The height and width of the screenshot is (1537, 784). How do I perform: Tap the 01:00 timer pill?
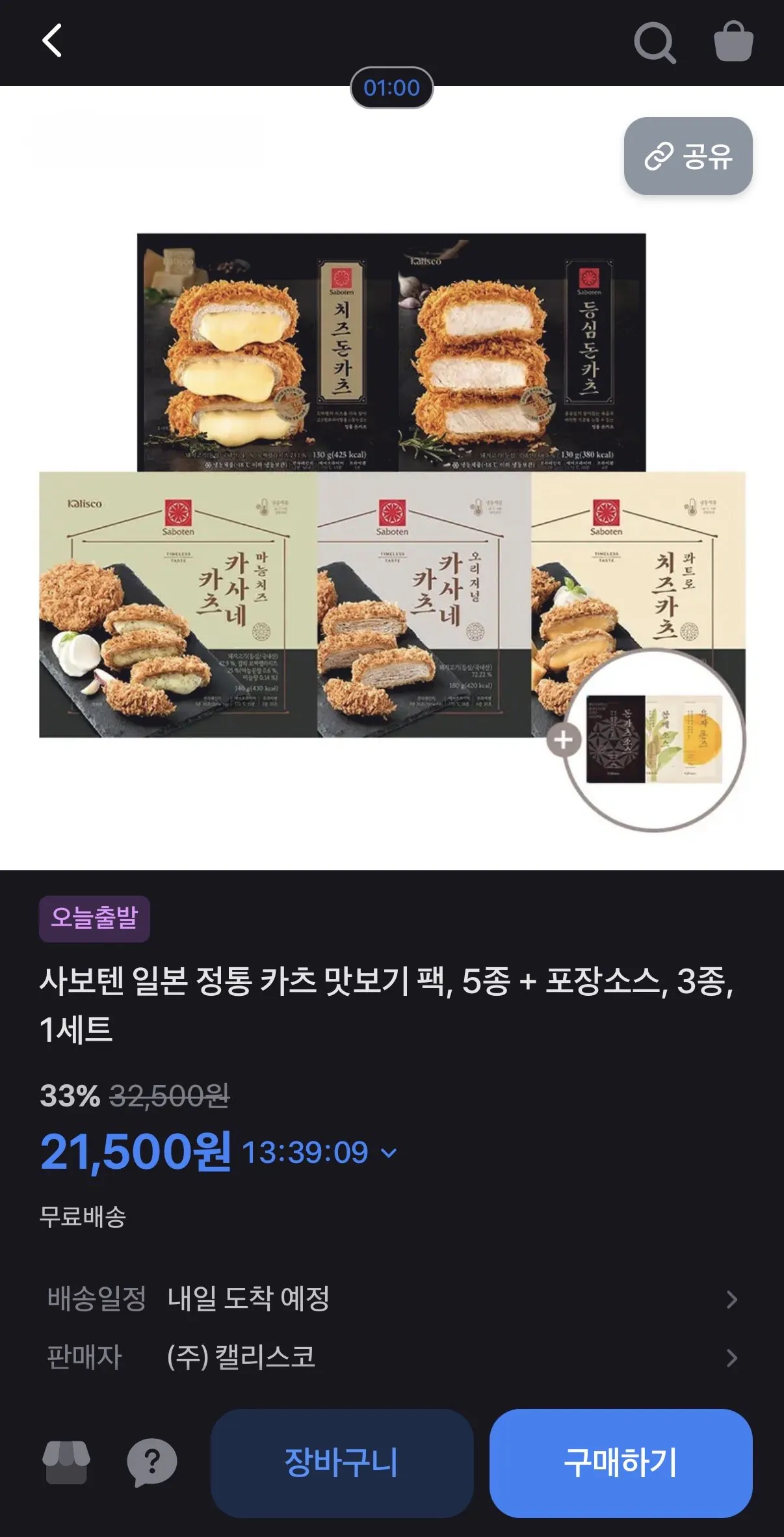392,88
